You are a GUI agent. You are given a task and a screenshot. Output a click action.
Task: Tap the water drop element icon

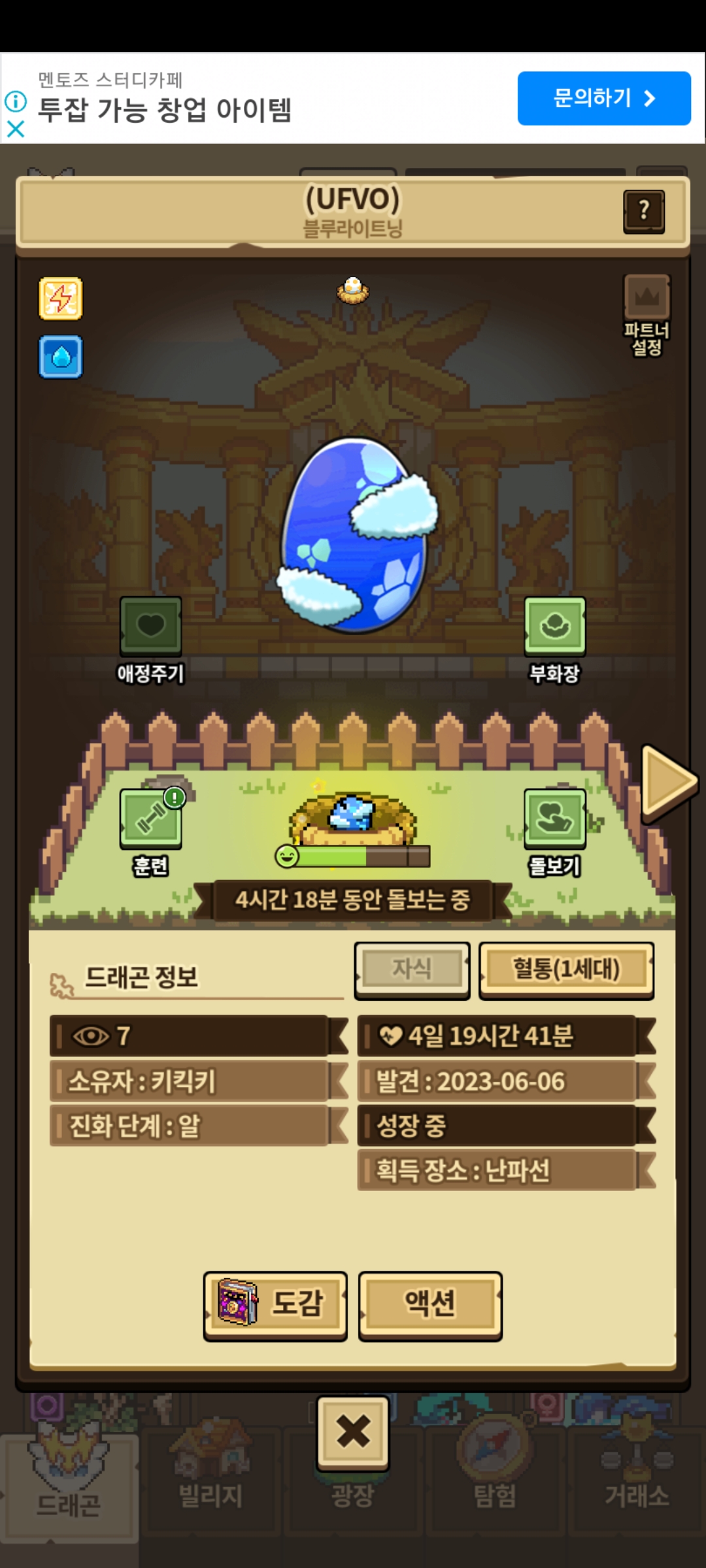click(61, 357)
